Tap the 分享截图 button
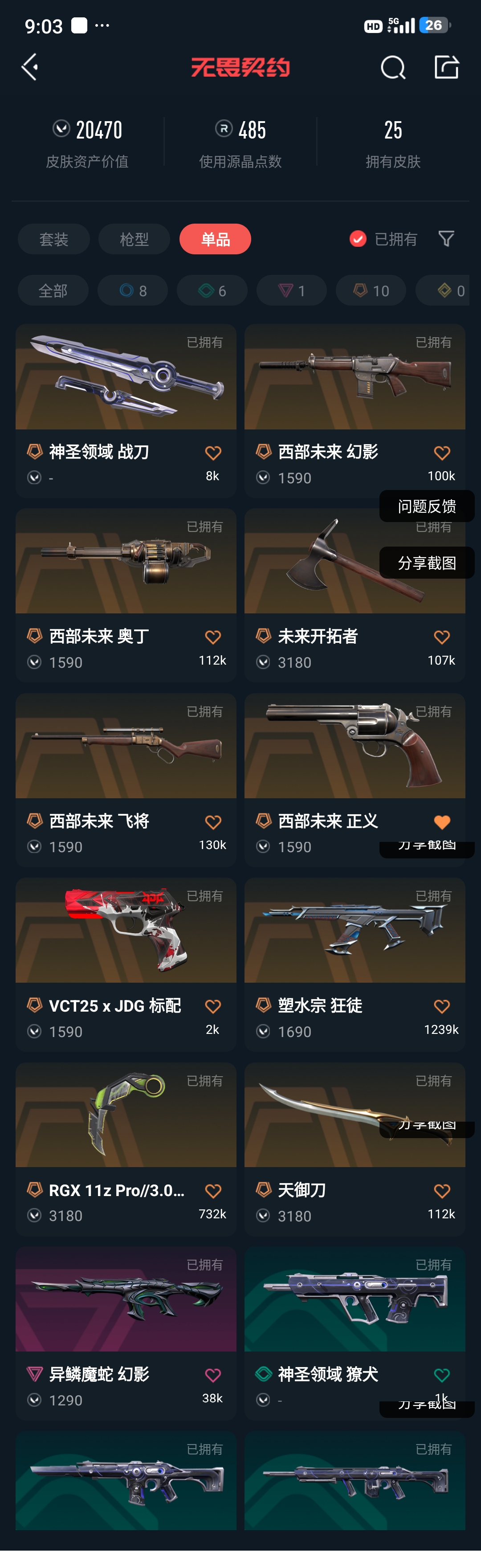This screenshot has height=1568, width=481. click(x=426, y=563)
